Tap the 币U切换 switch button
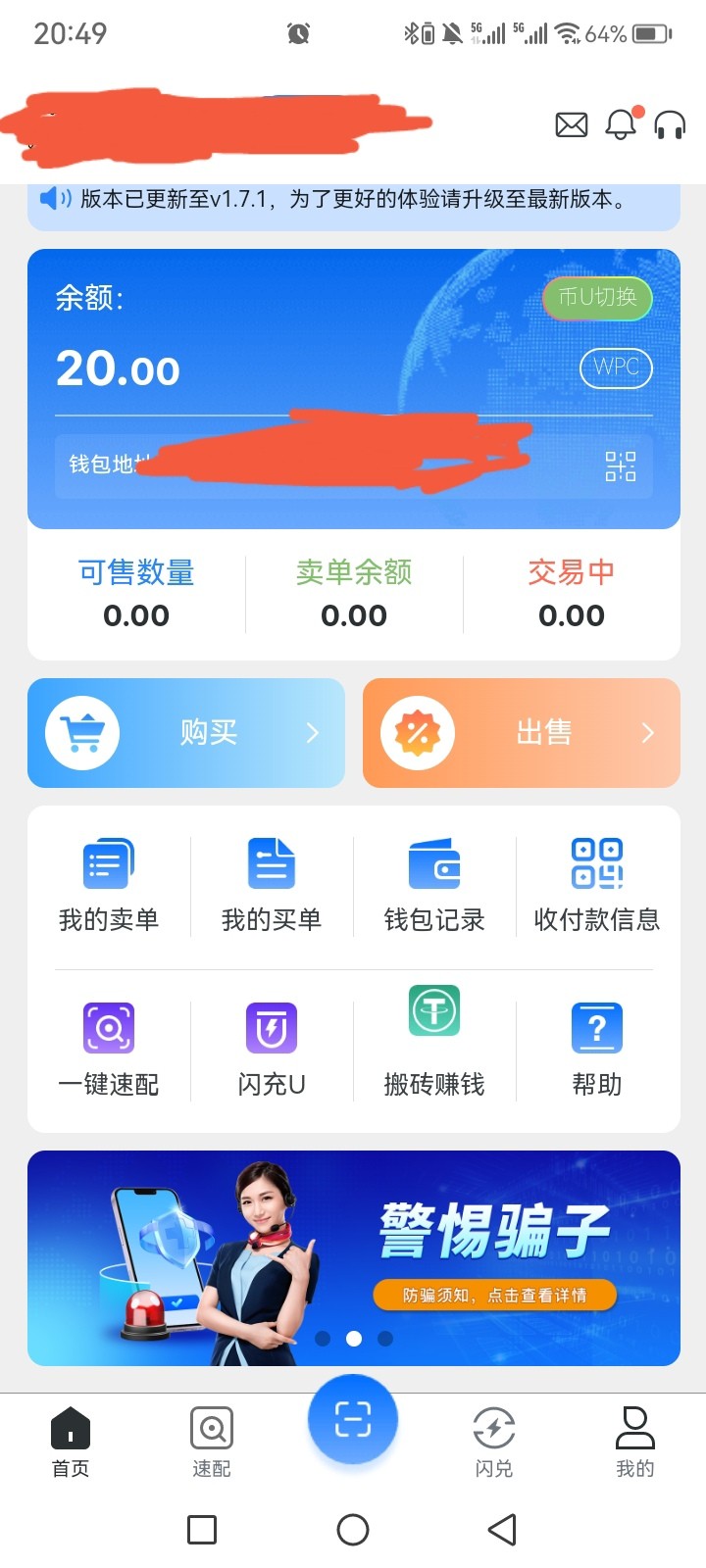The height and width of the screenshot is (1568, 706). click(597, 298)
